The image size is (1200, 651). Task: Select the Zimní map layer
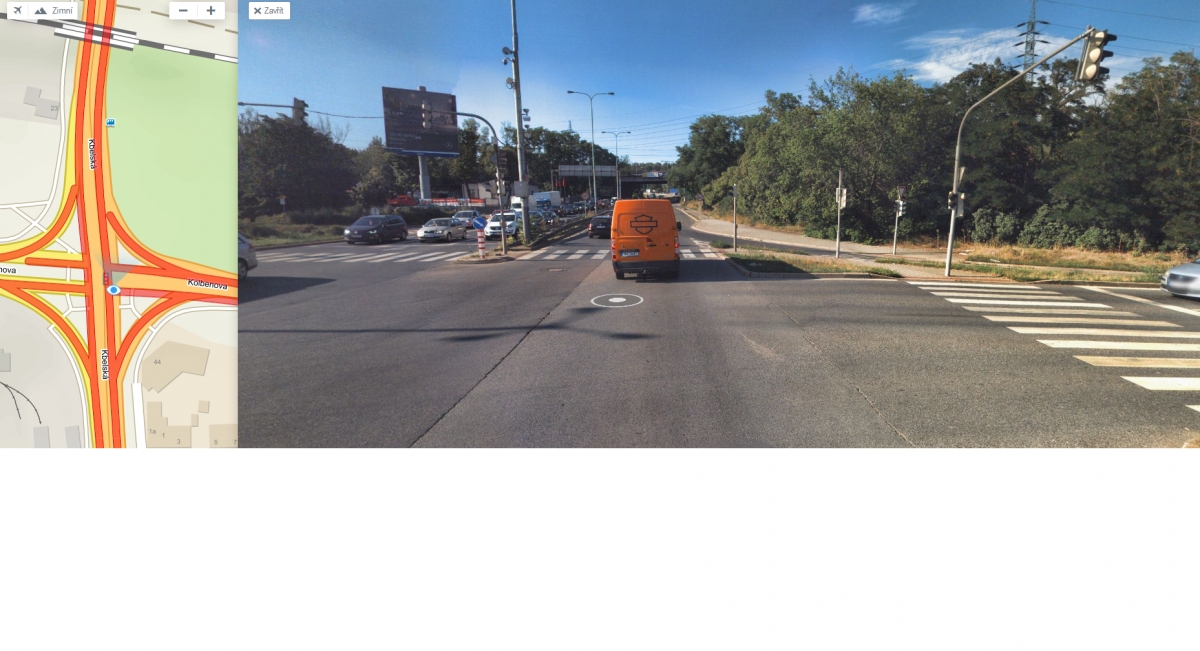(54, 10)
